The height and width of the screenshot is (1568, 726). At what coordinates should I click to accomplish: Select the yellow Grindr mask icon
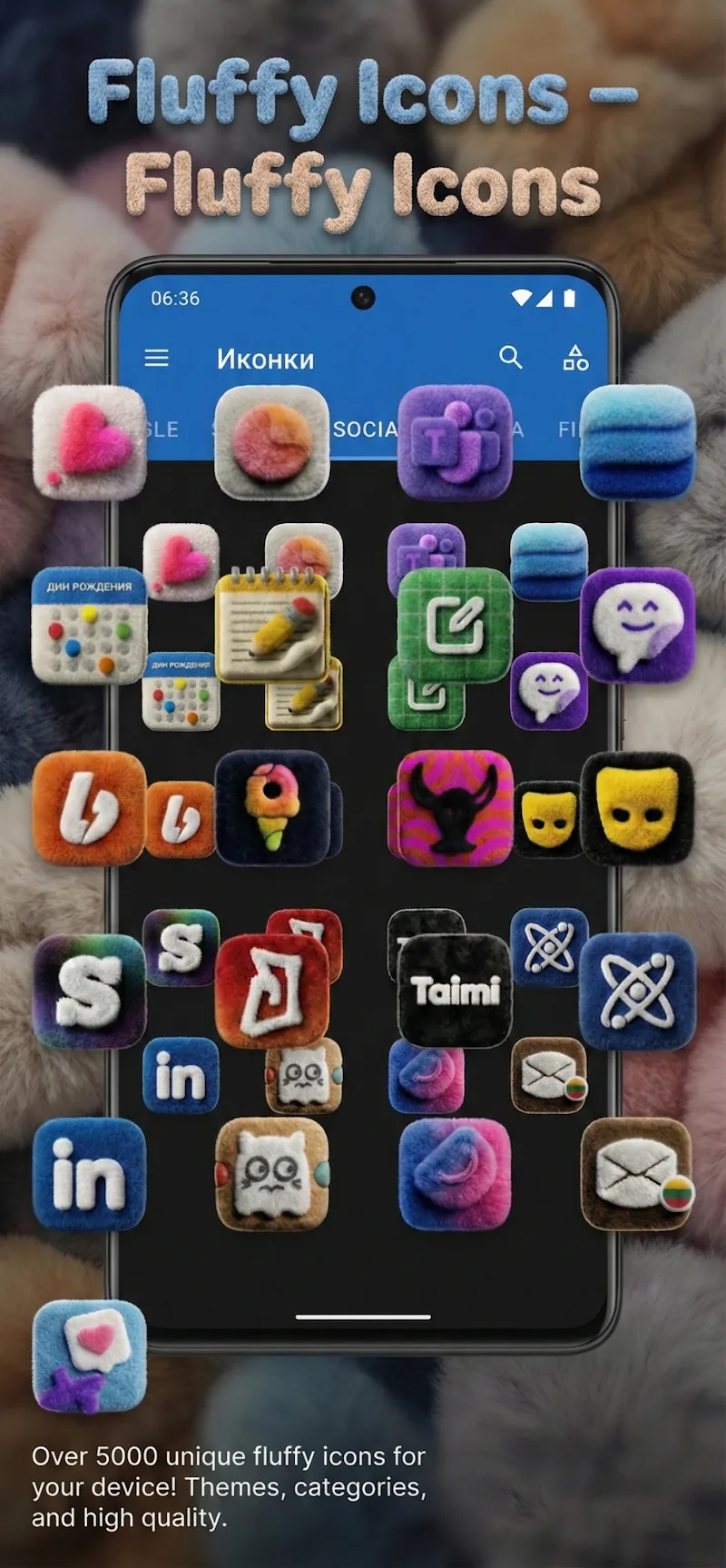pyautogui.click(x=637, y=804)
